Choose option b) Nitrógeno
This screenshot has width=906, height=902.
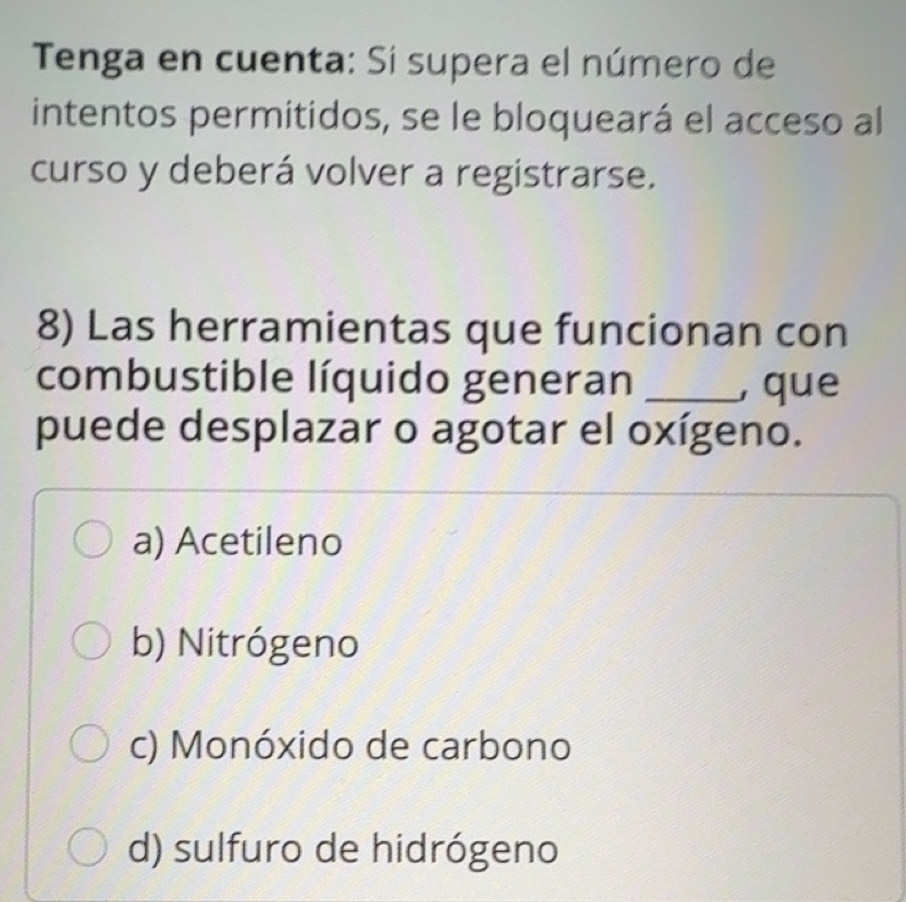[94, 644]
